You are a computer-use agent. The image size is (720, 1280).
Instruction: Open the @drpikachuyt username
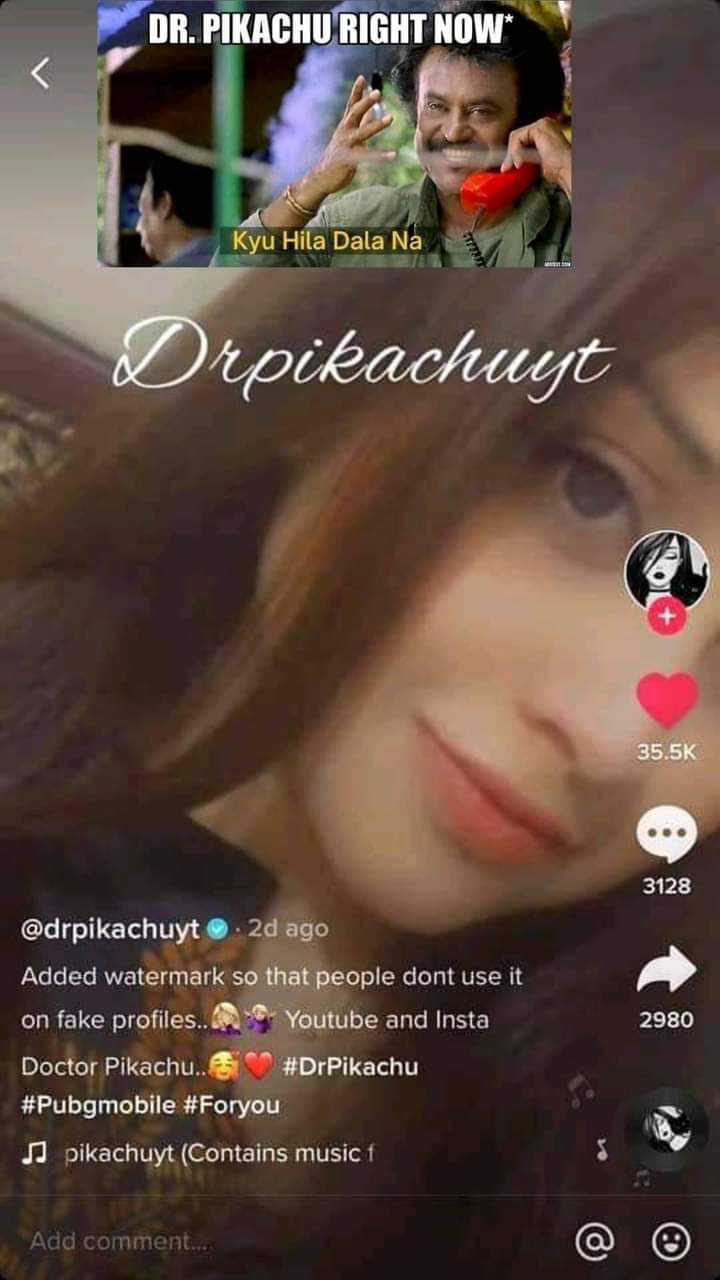point(111,929)
